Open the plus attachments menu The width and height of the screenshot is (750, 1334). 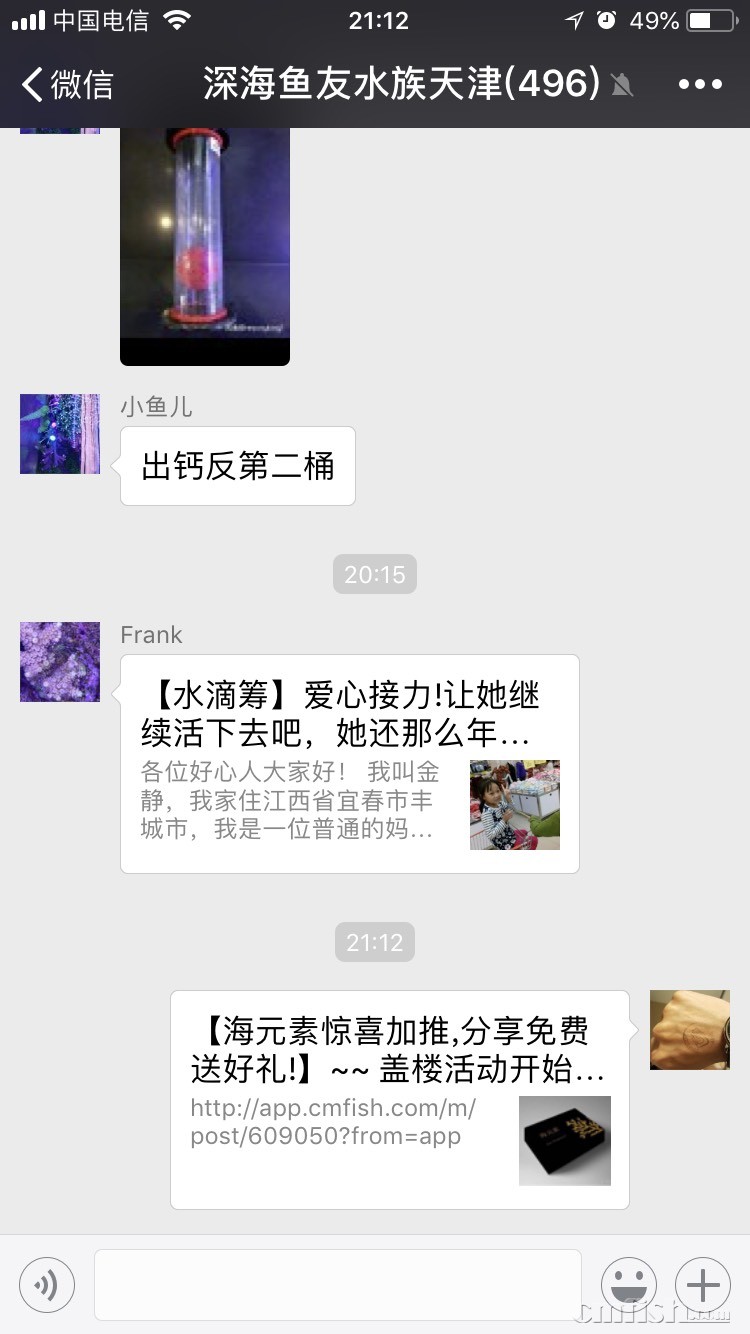pos(703,1284)
